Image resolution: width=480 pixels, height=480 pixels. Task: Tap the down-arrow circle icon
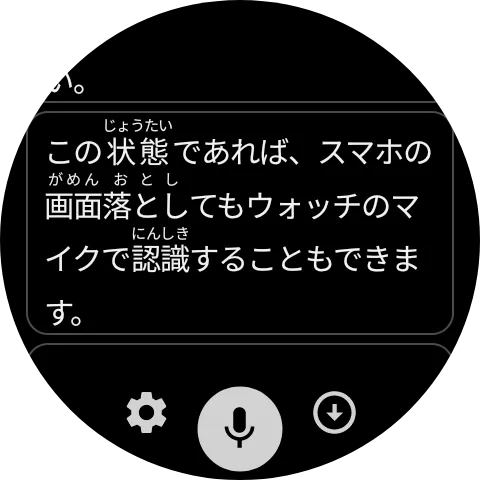tap(334, 413)
